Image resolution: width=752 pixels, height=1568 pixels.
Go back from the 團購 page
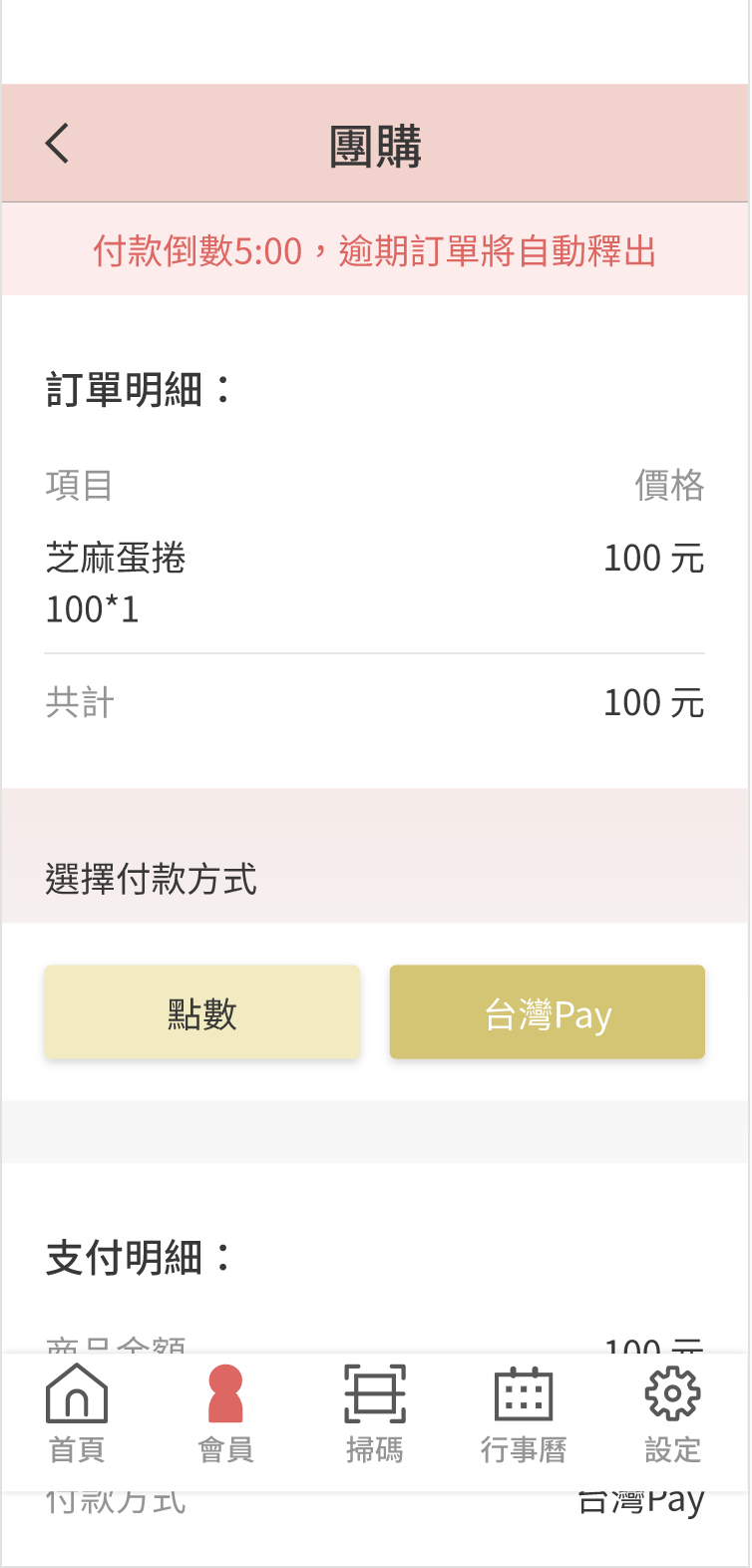(58, 144)
